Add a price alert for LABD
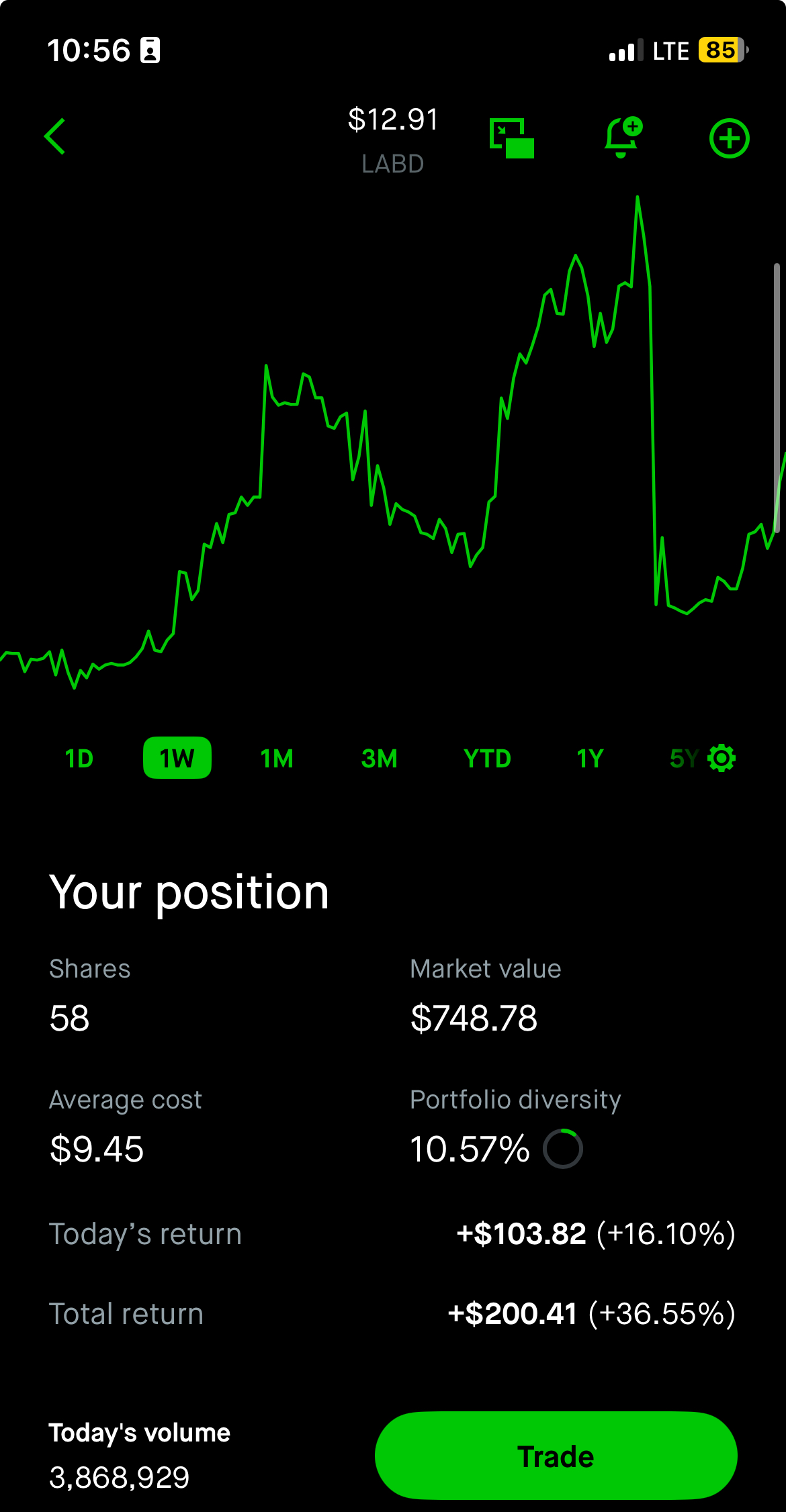 623,138
